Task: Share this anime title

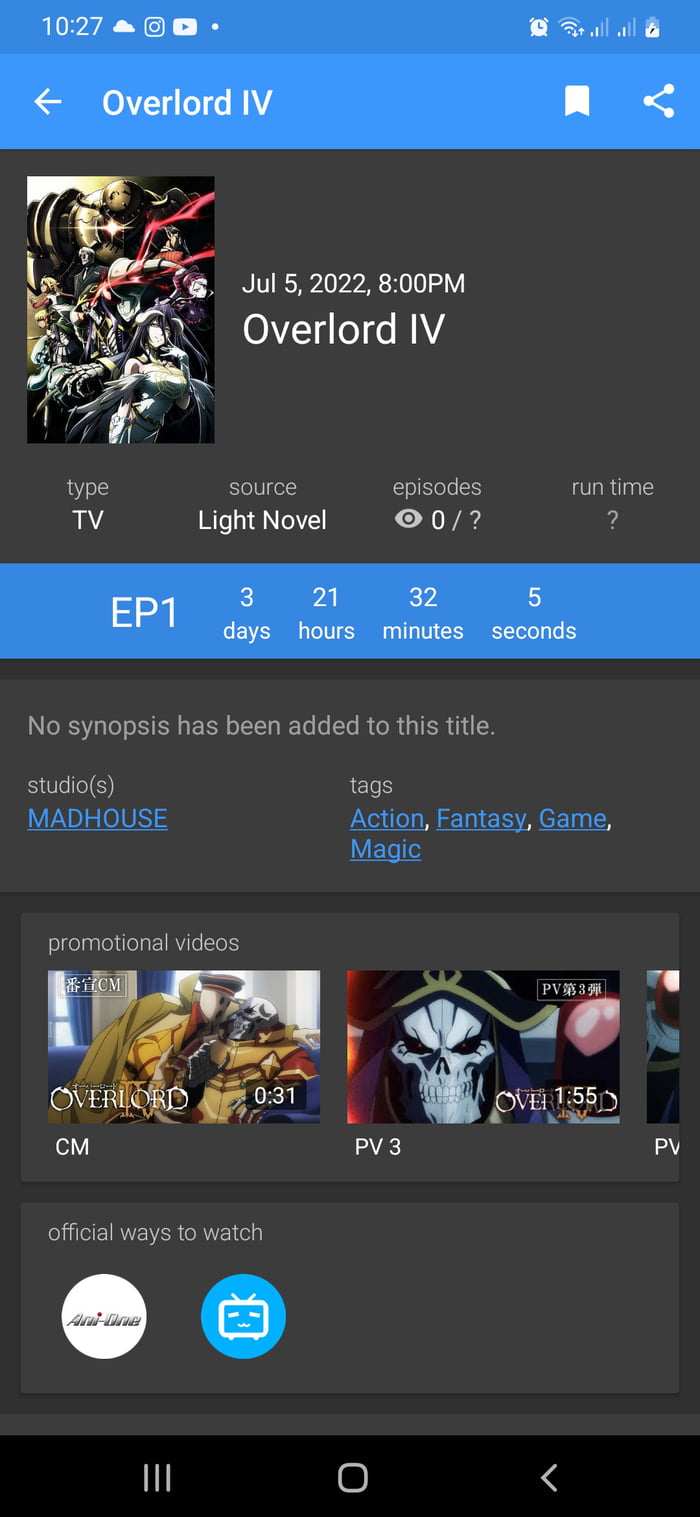Action: (658, 102)
